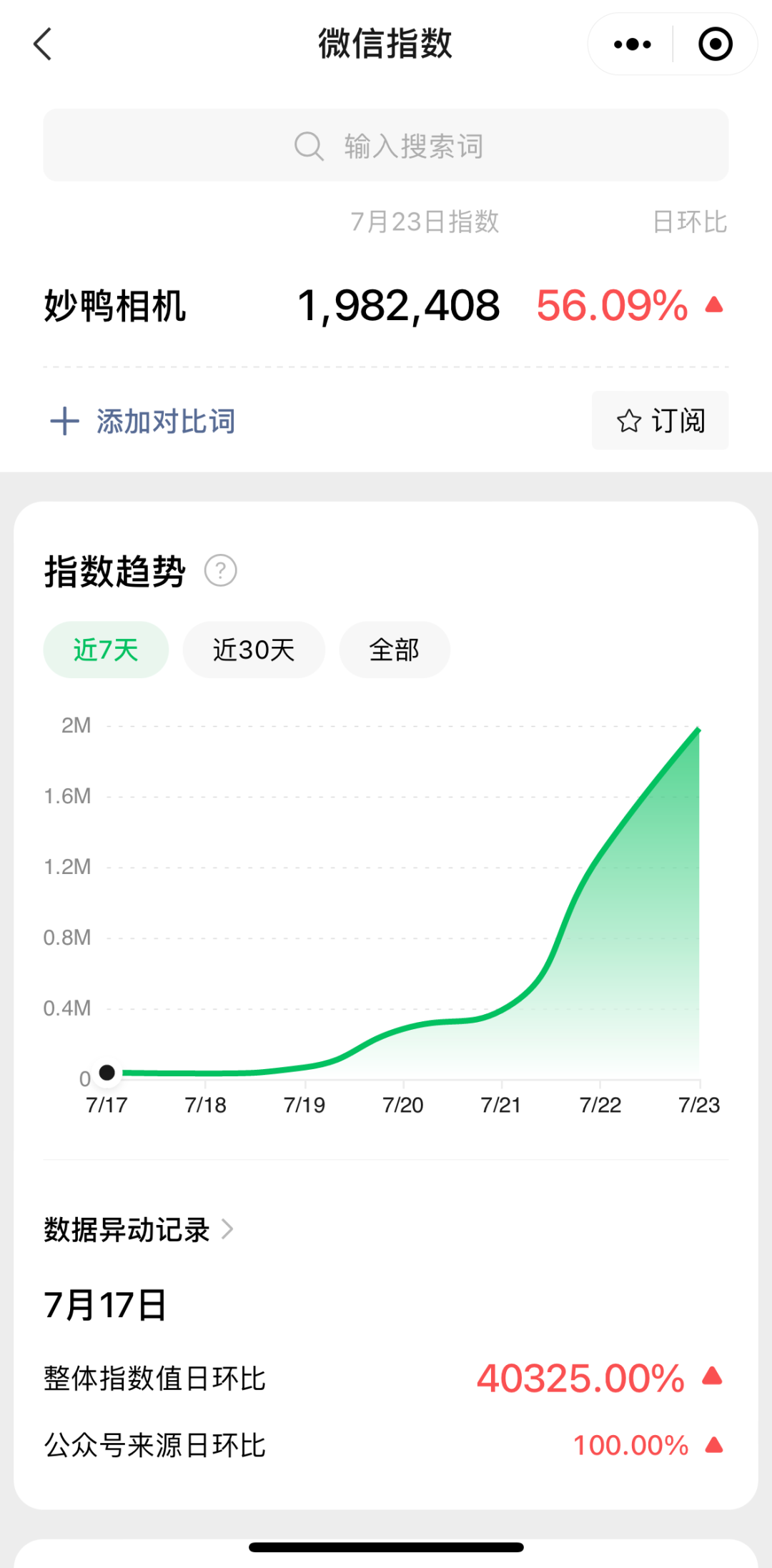
Task: Close the mini program with the circle button
Action: pos(715,44)
